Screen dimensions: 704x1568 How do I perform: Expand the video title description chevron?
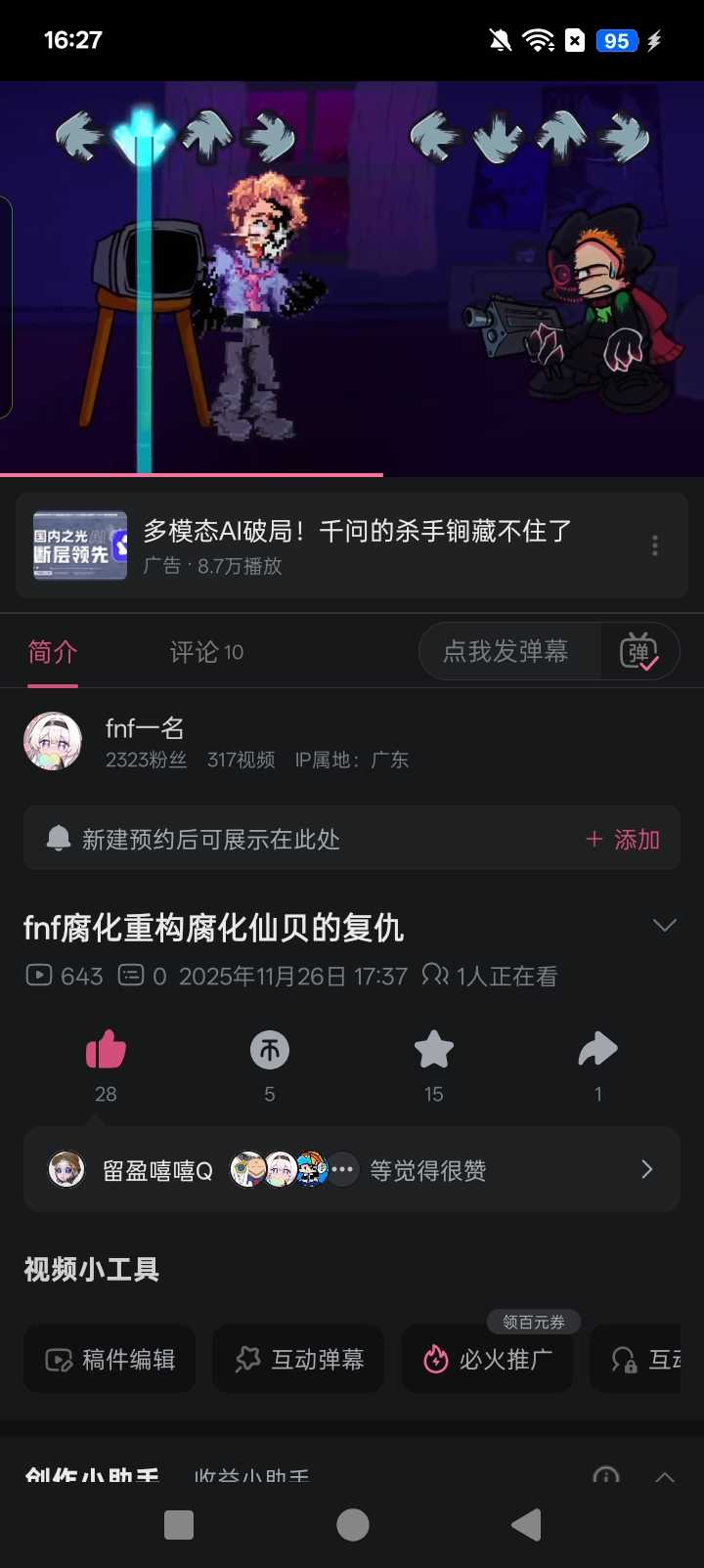click(x=665, y=925)
